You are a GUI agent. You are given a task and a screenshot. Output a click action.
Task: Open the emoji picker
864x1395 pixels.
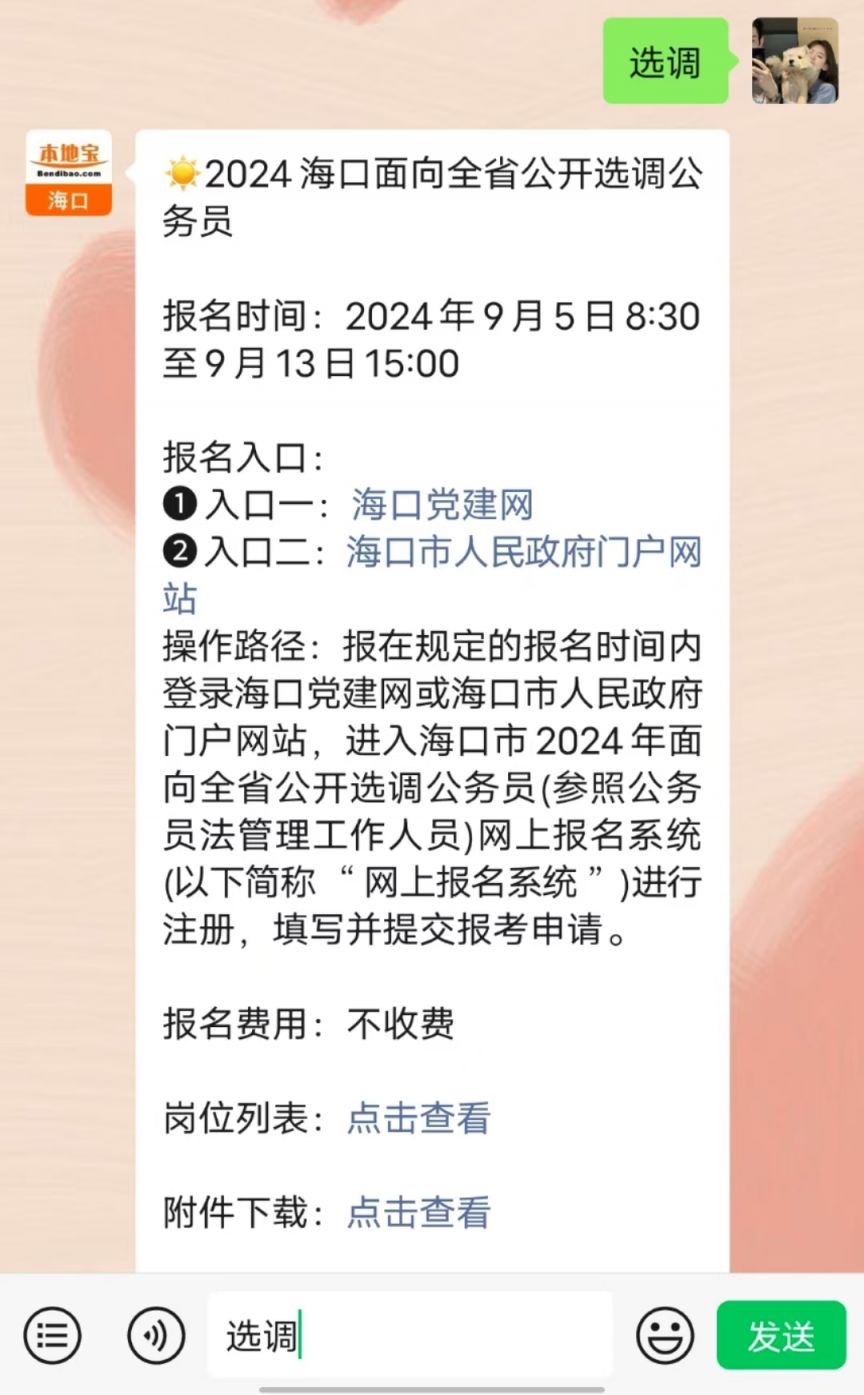(665, 1335)
